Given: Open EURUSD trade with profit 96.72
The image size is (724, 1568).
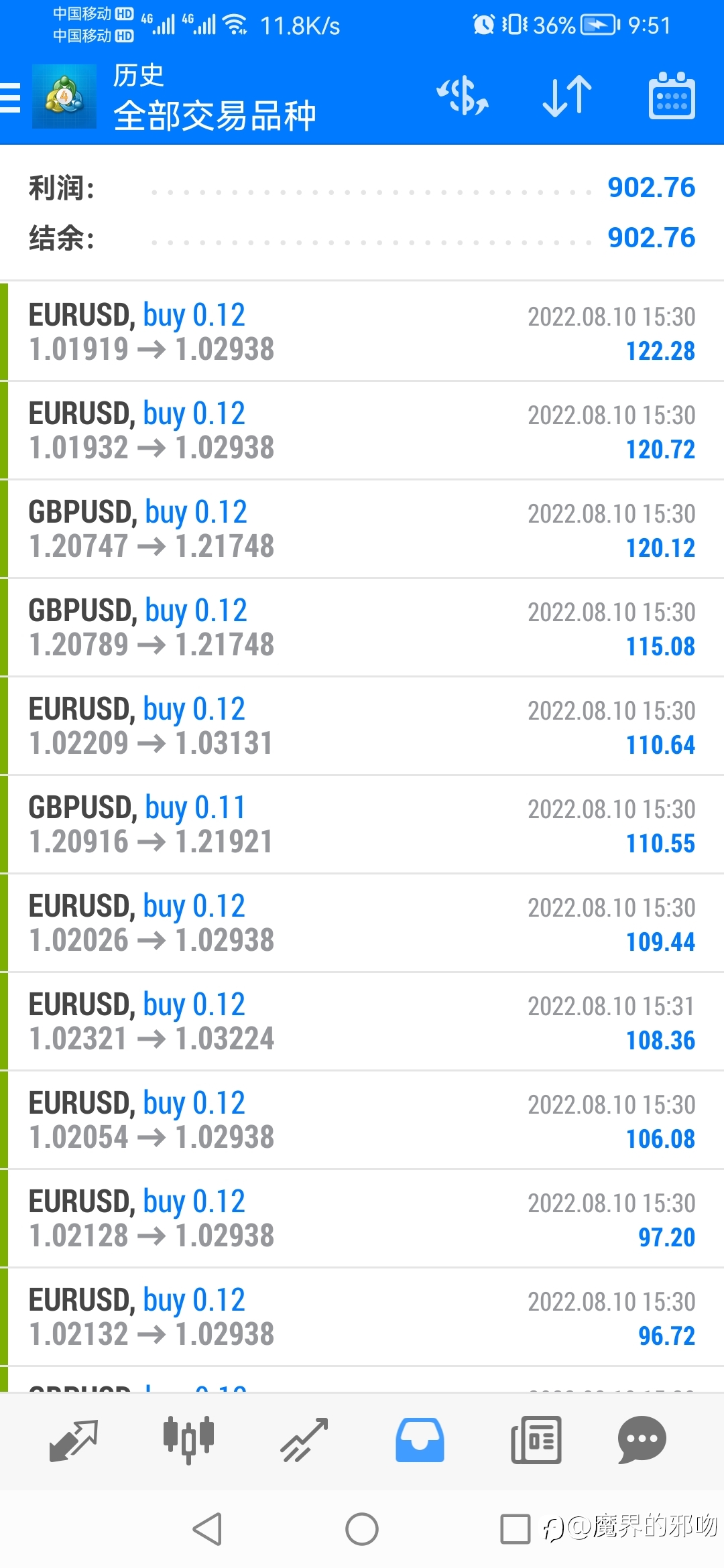Looking at the screenshot, I should (x=362, y=1317).
